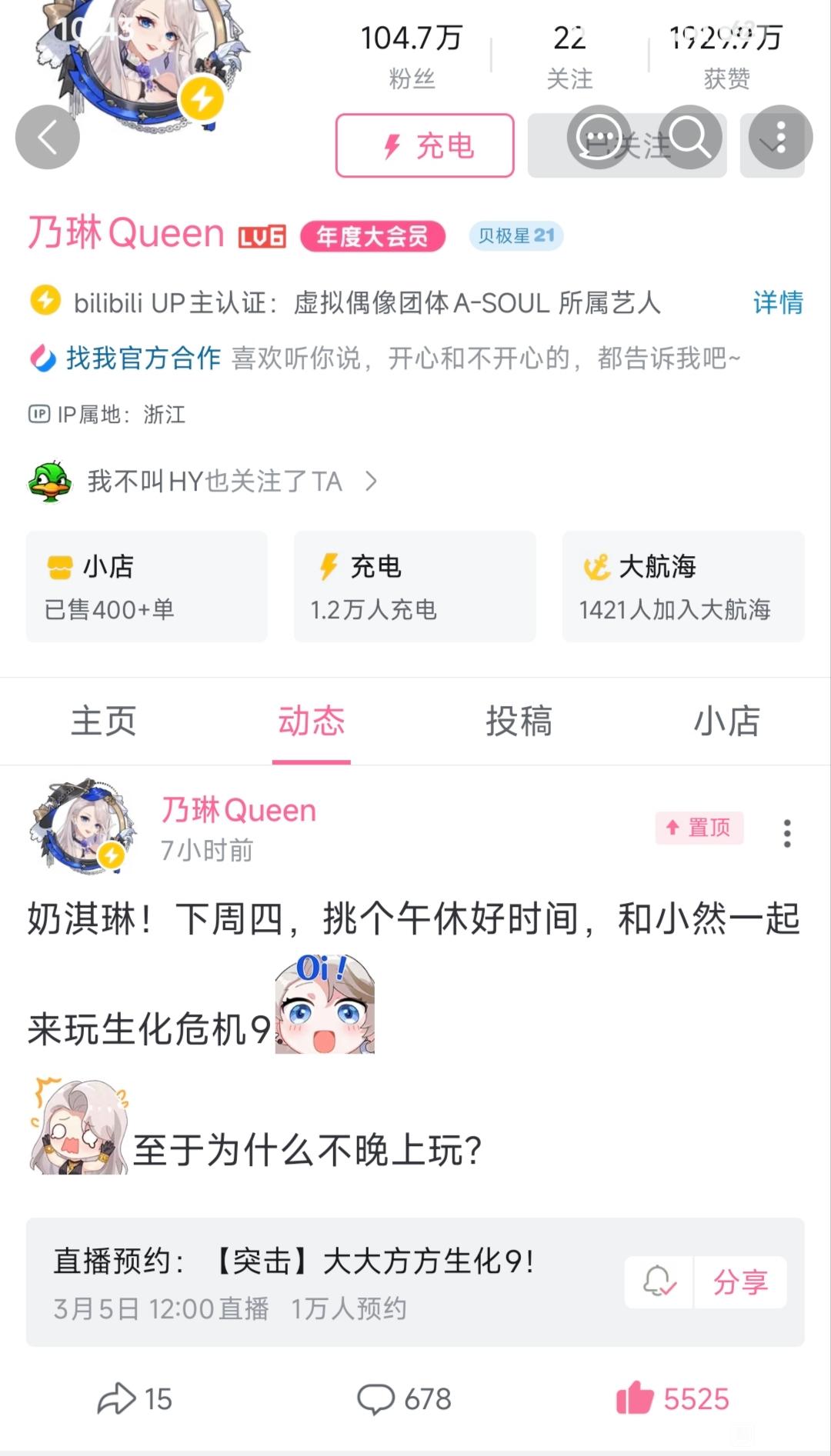Open the 小店 shop card
Viewport: 831px width, 1456px height.
pos(147,586)
